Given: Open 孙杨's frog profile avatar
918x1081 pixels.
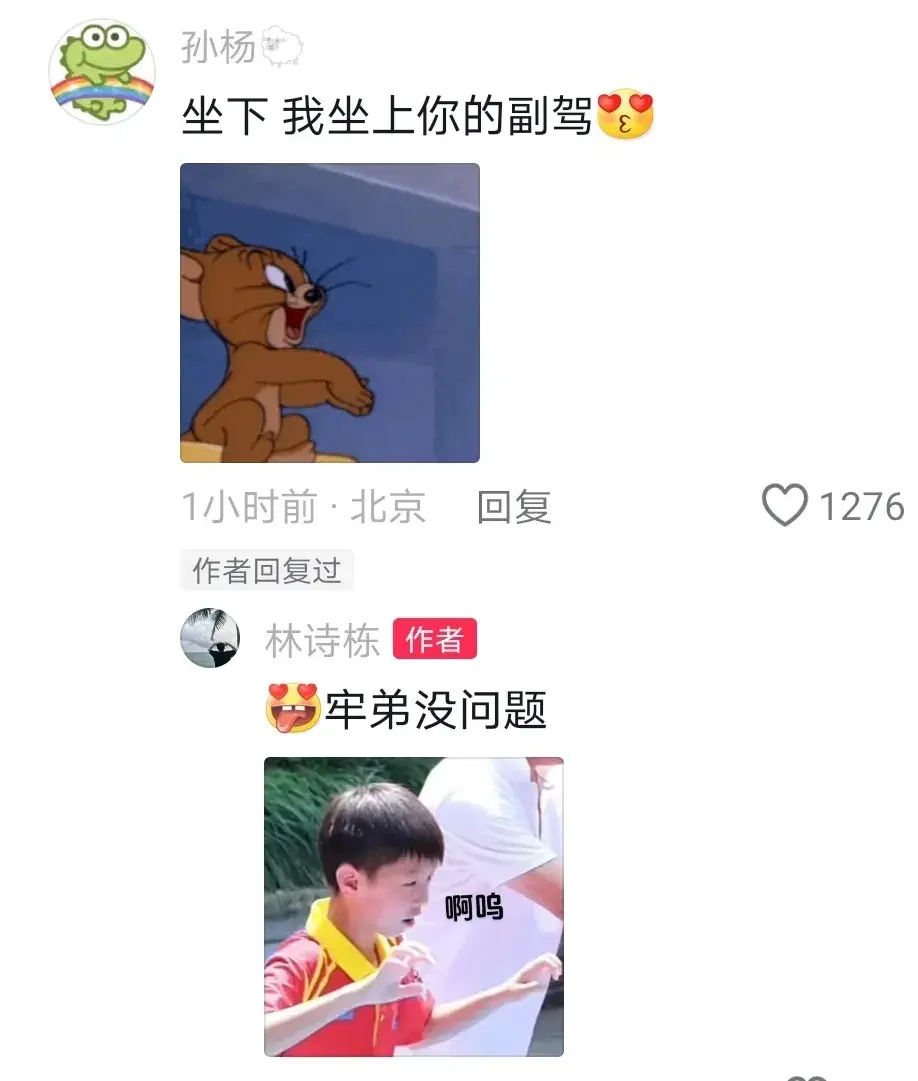Looking at the screenshot, I should [x=101, y=72].
